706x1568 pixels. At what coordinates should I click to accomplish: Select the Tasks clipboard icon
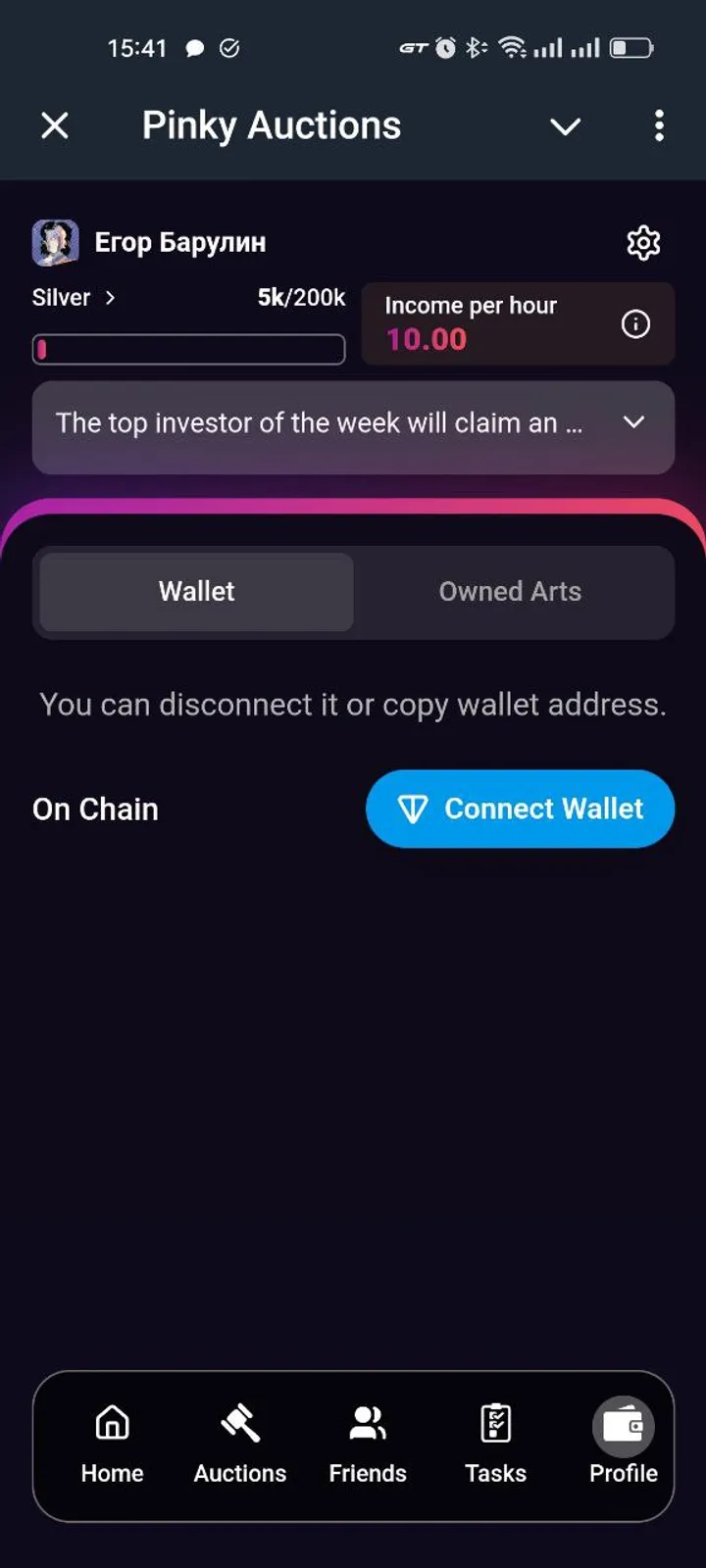(x=495, y=1422)
